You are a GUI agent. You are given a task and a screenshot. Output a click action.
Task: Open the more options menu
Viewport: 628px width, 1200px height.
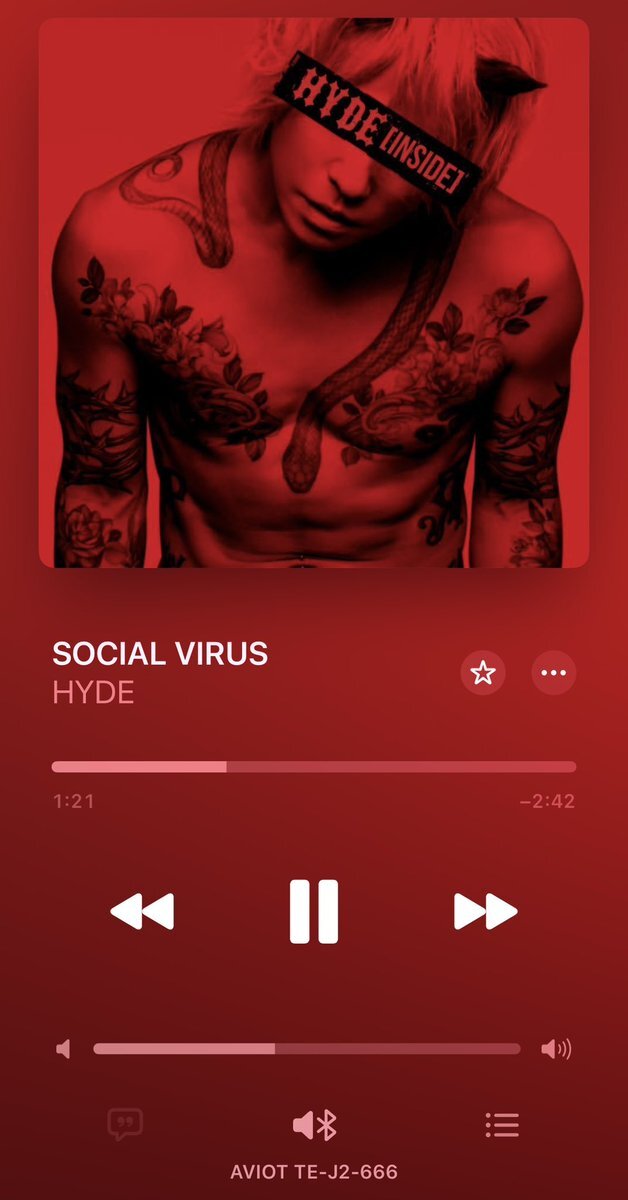(553, 673)
